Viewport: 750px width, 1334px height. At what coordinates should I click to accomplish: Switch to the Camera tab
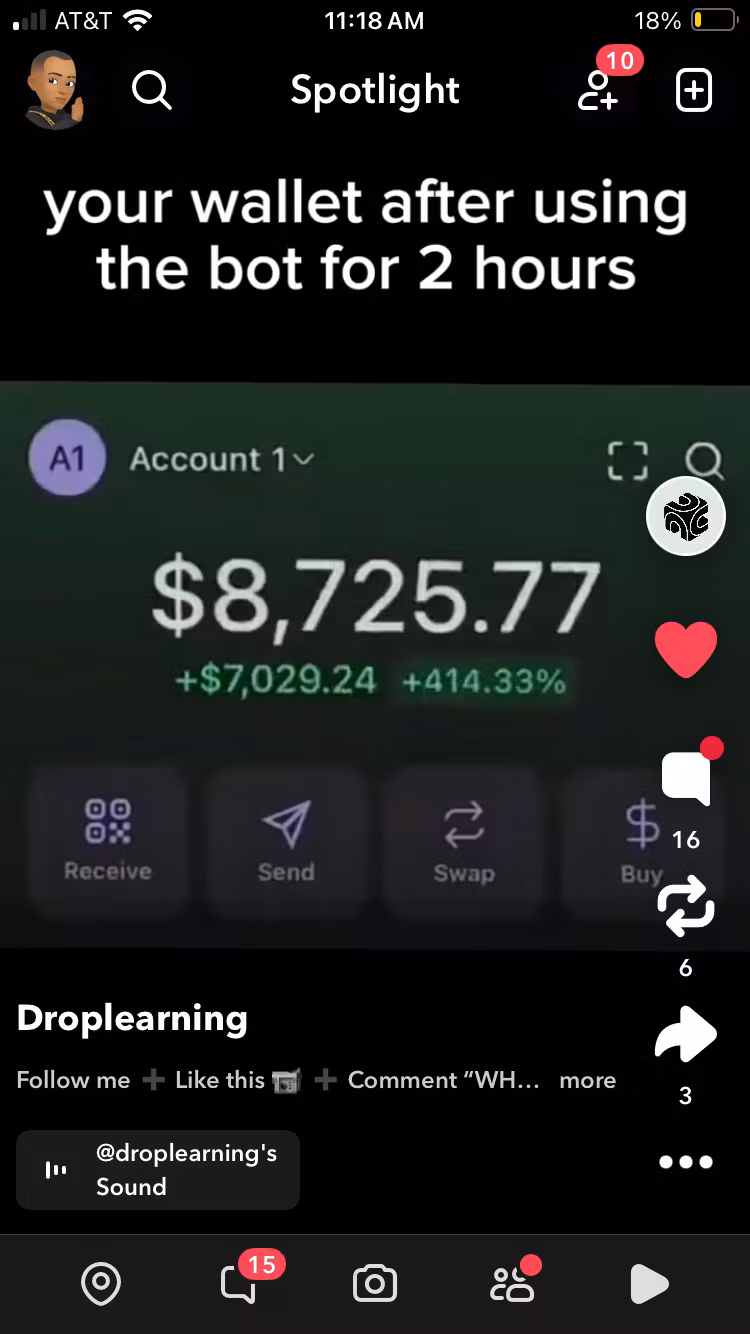coord(375,1284)
